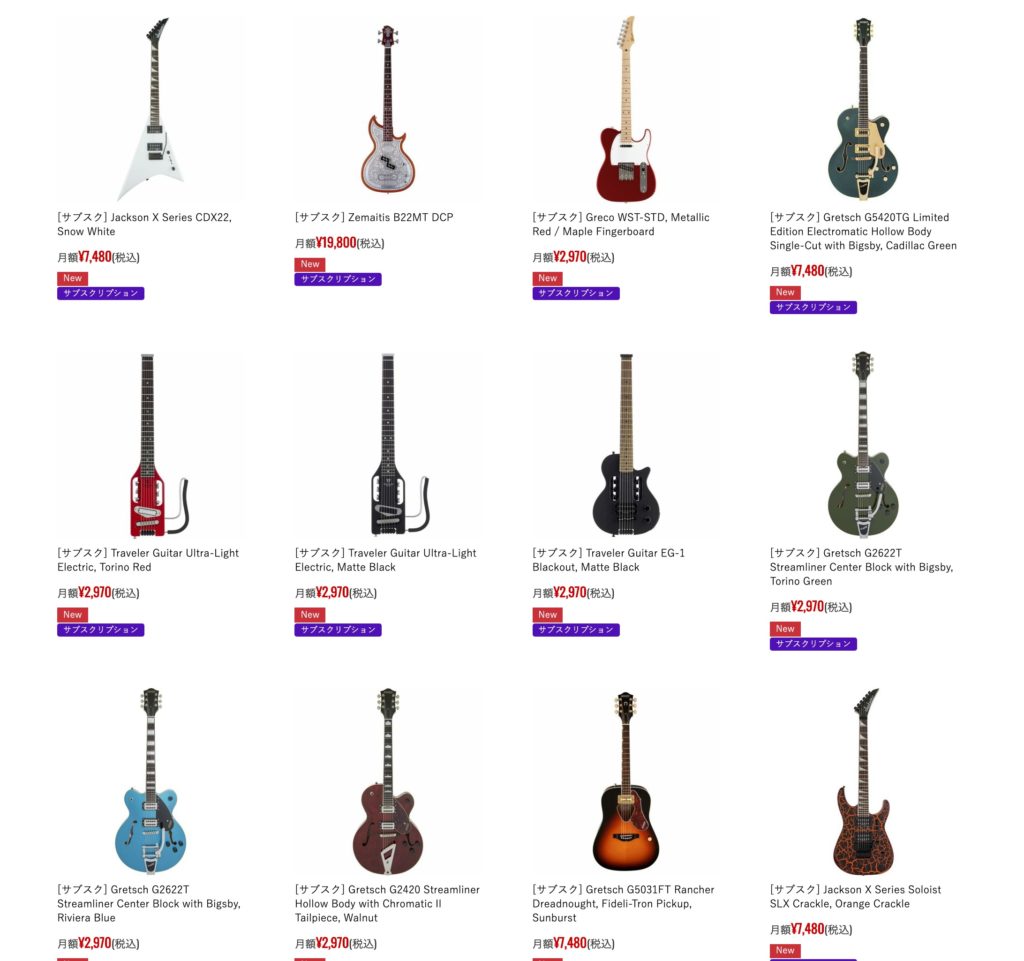The width and height of the screenshot is (1024, 961).
Task: Open Gretsch G2420 Streamliner Walnut guitar
Action: click(387, 781)
